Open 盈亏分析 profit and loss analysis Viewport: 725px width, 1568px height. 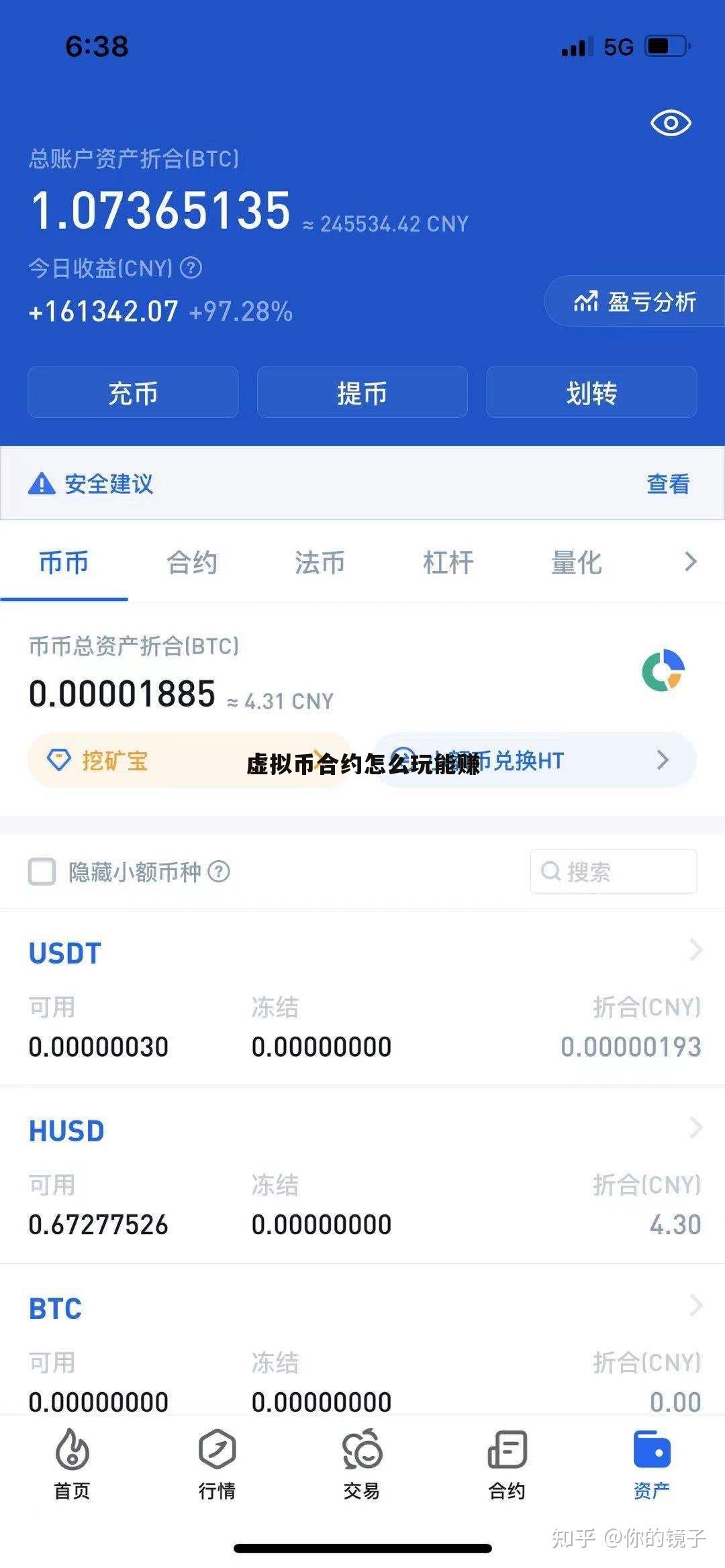[635, 302]
